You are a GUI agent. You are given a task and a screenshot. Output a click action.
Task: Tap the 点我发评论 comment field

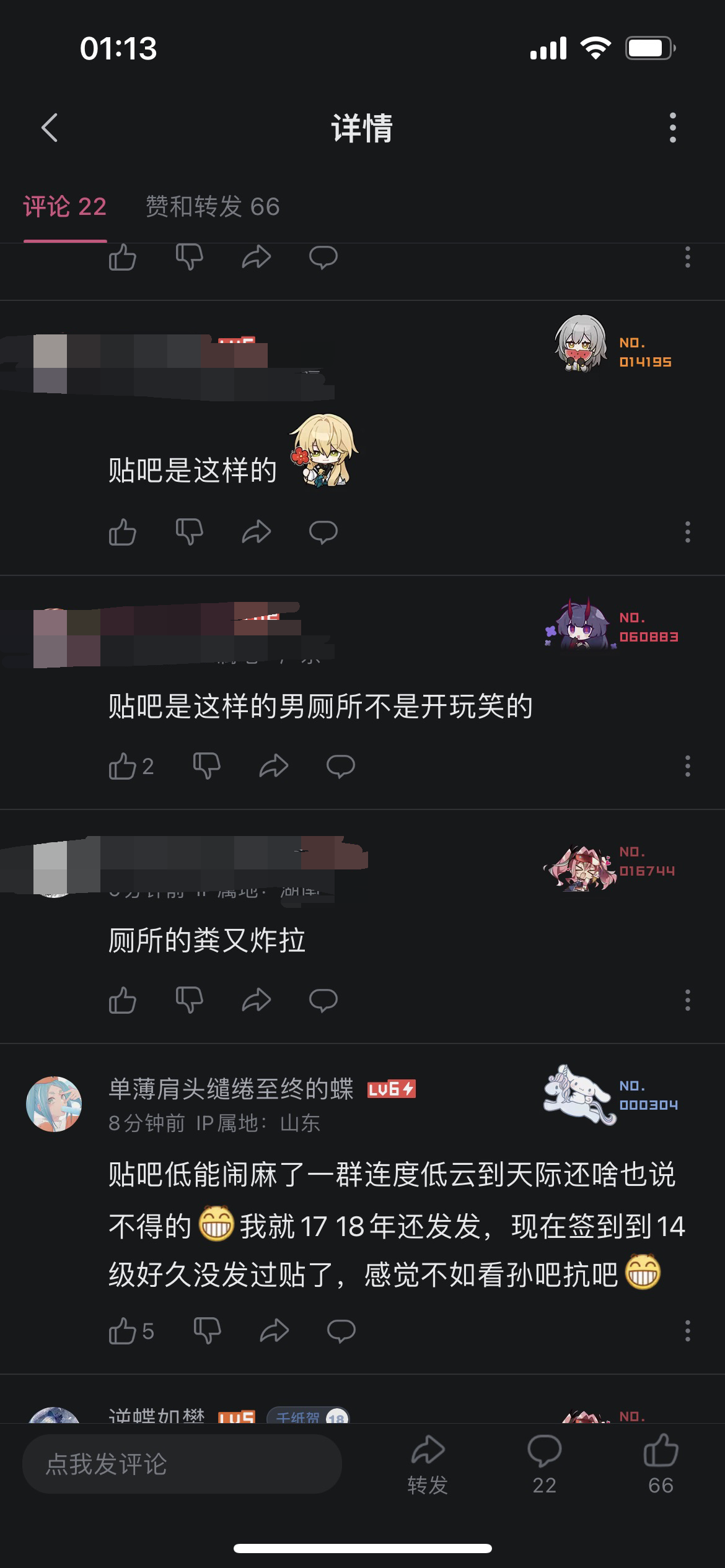182,1465
